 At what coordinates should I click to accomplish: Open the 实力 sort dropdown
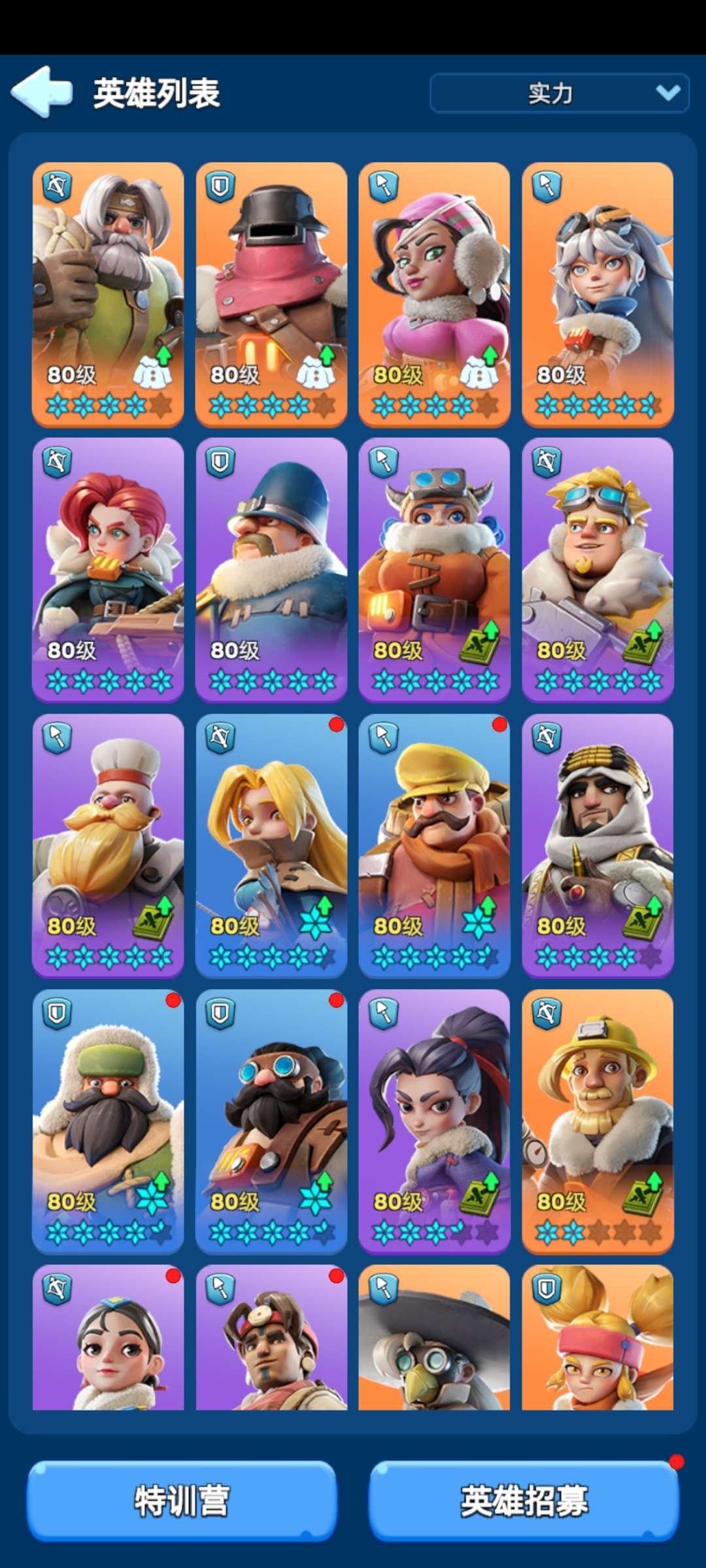click(559, 93)
